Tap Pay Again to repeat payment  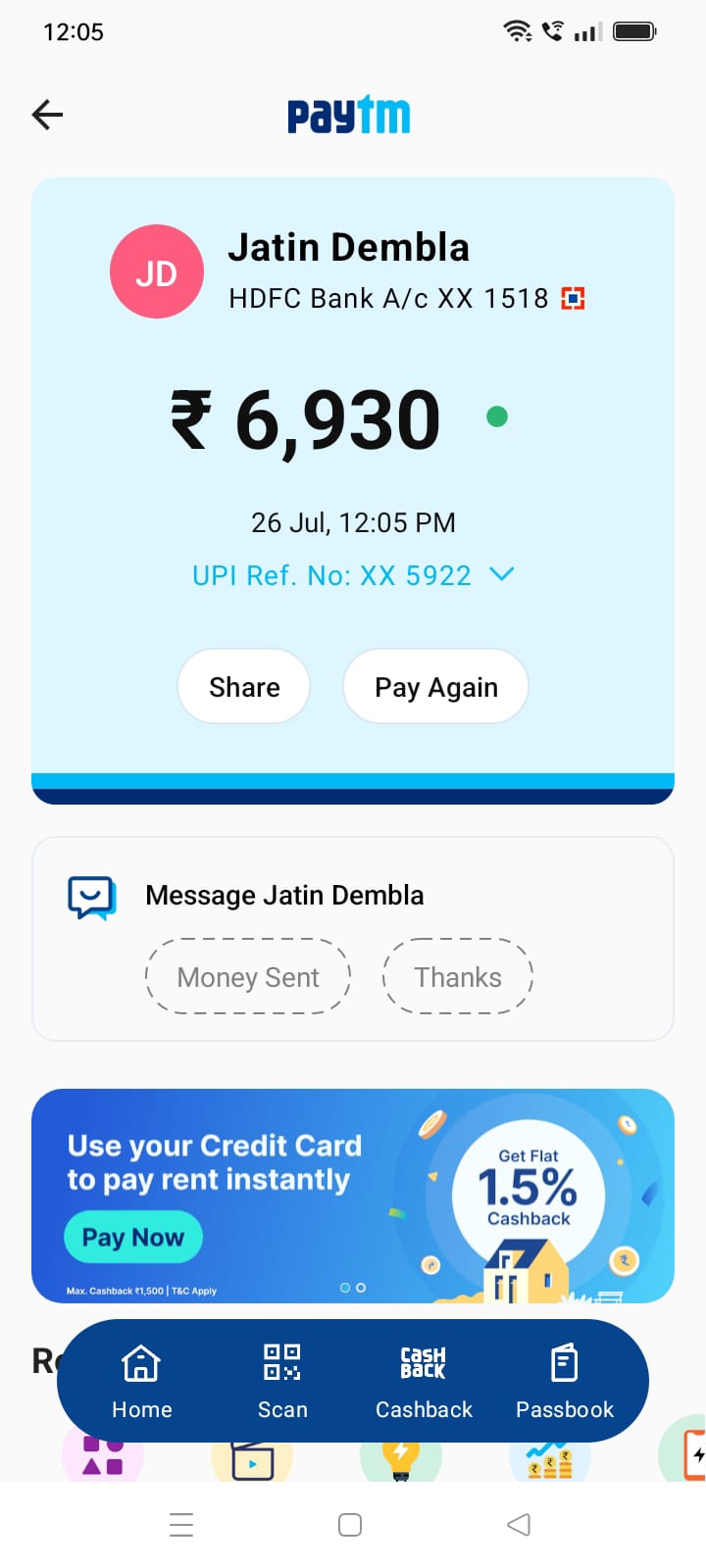(x=435, y=687)
